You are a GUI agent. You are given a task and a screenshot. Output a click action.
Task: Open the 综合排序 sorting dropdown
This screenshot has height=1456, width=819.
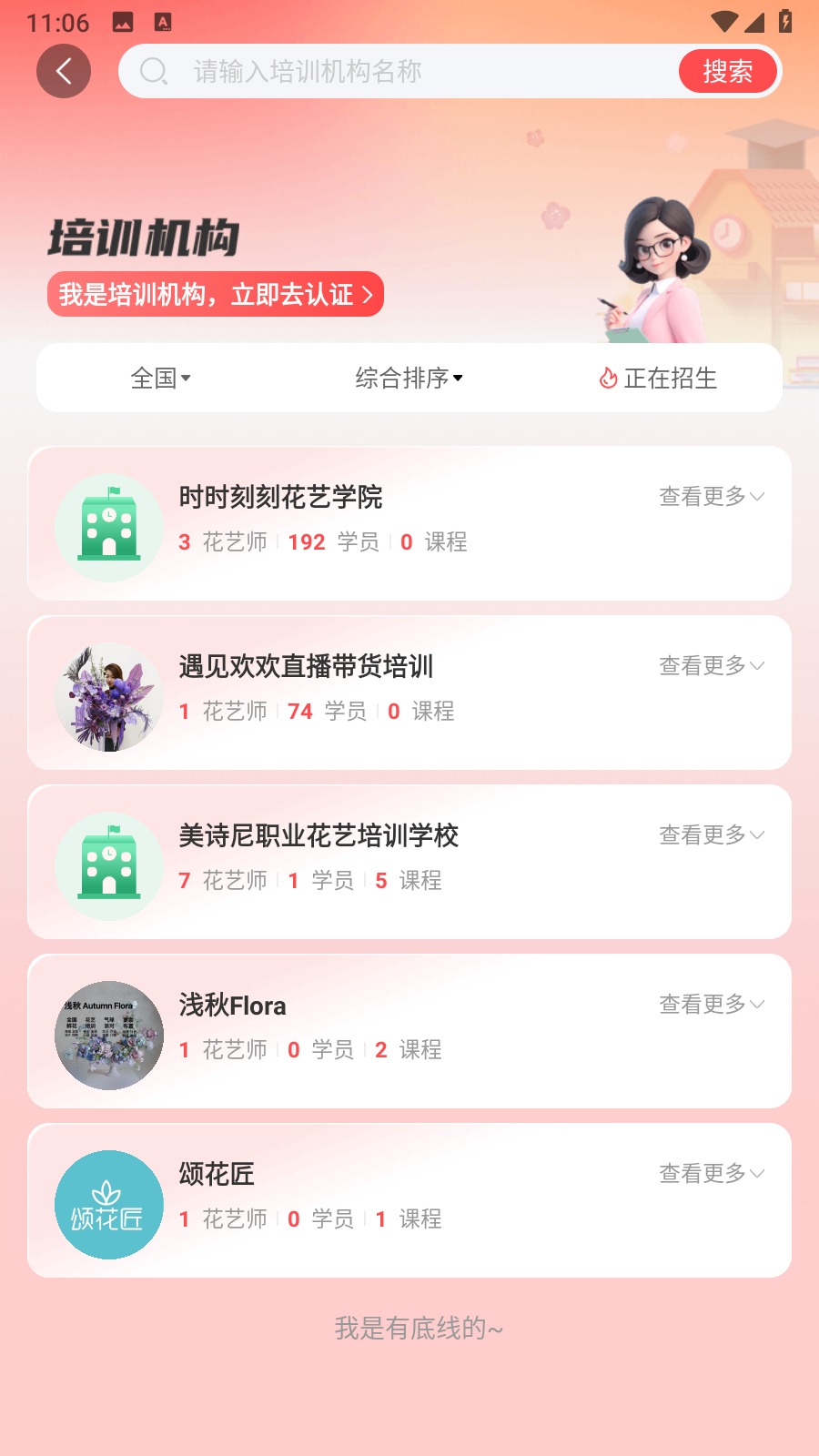click(409, 378)
